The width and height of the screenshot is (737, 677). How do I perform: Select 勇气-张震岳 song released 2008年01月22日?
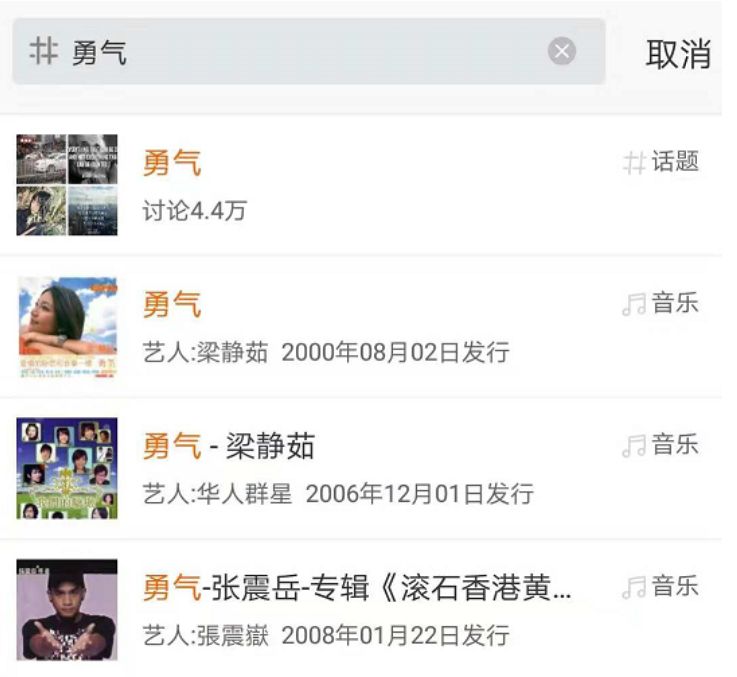click(x=360, y=610)
